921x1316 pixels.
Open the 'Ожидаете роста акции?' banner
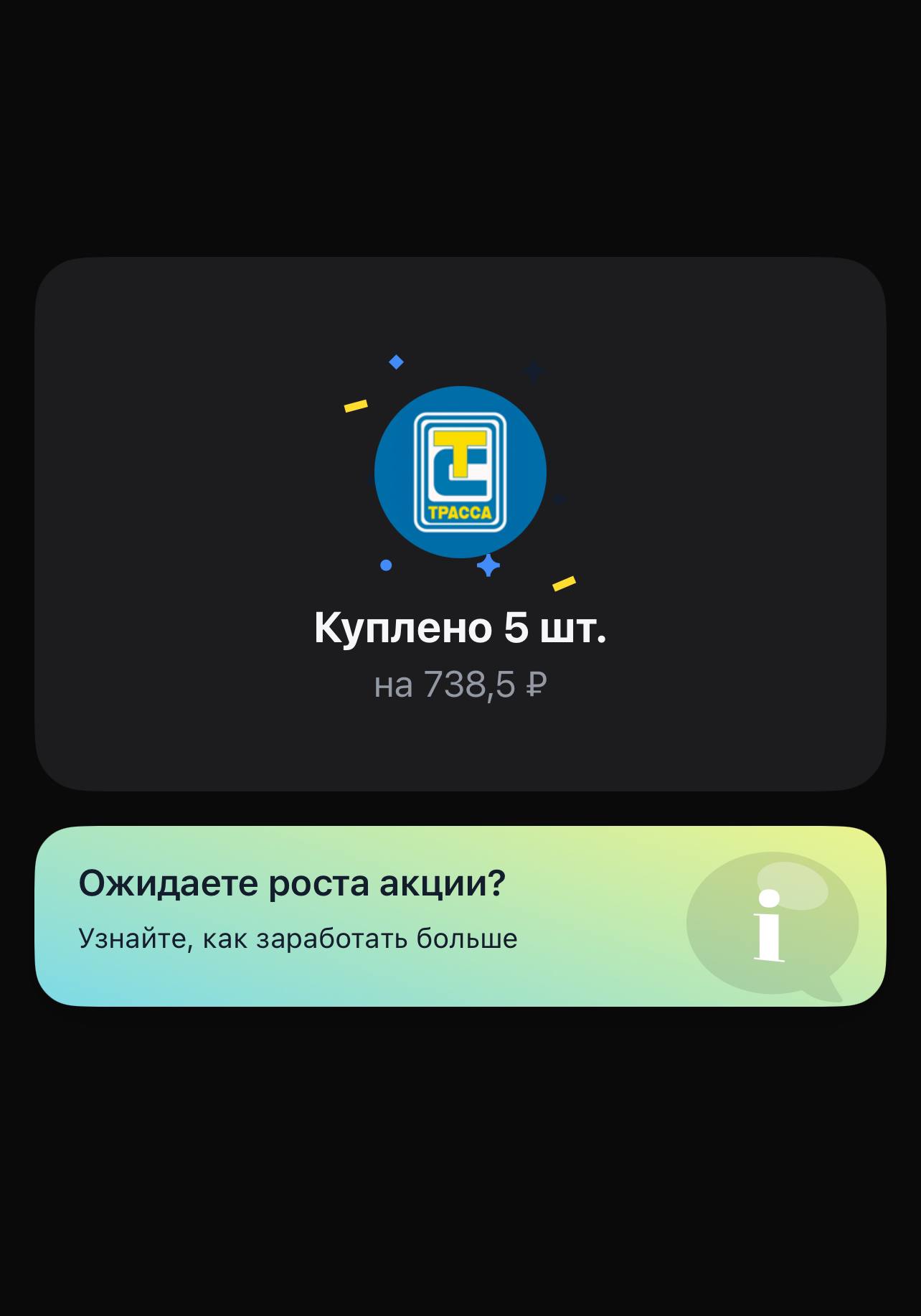459,916
